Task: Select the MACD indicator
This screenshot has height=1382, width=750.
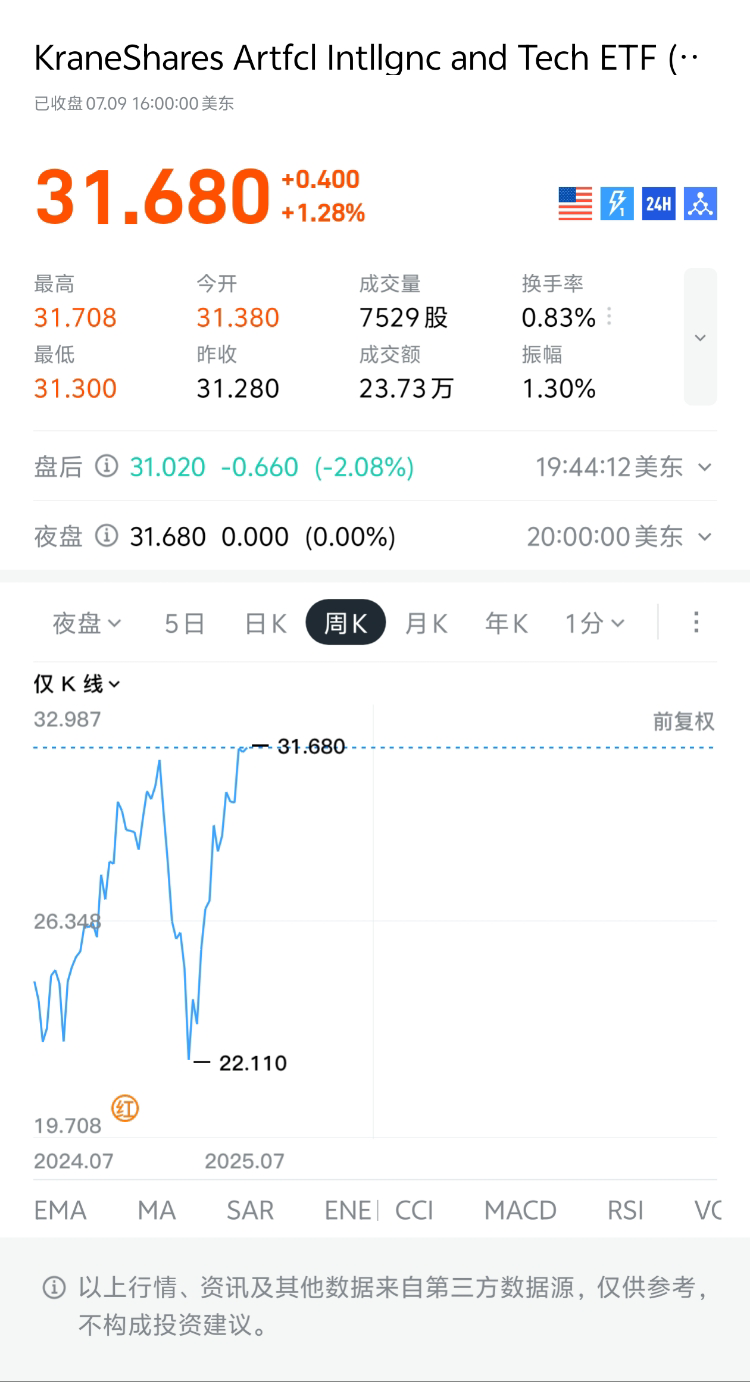Action: 520,1210
